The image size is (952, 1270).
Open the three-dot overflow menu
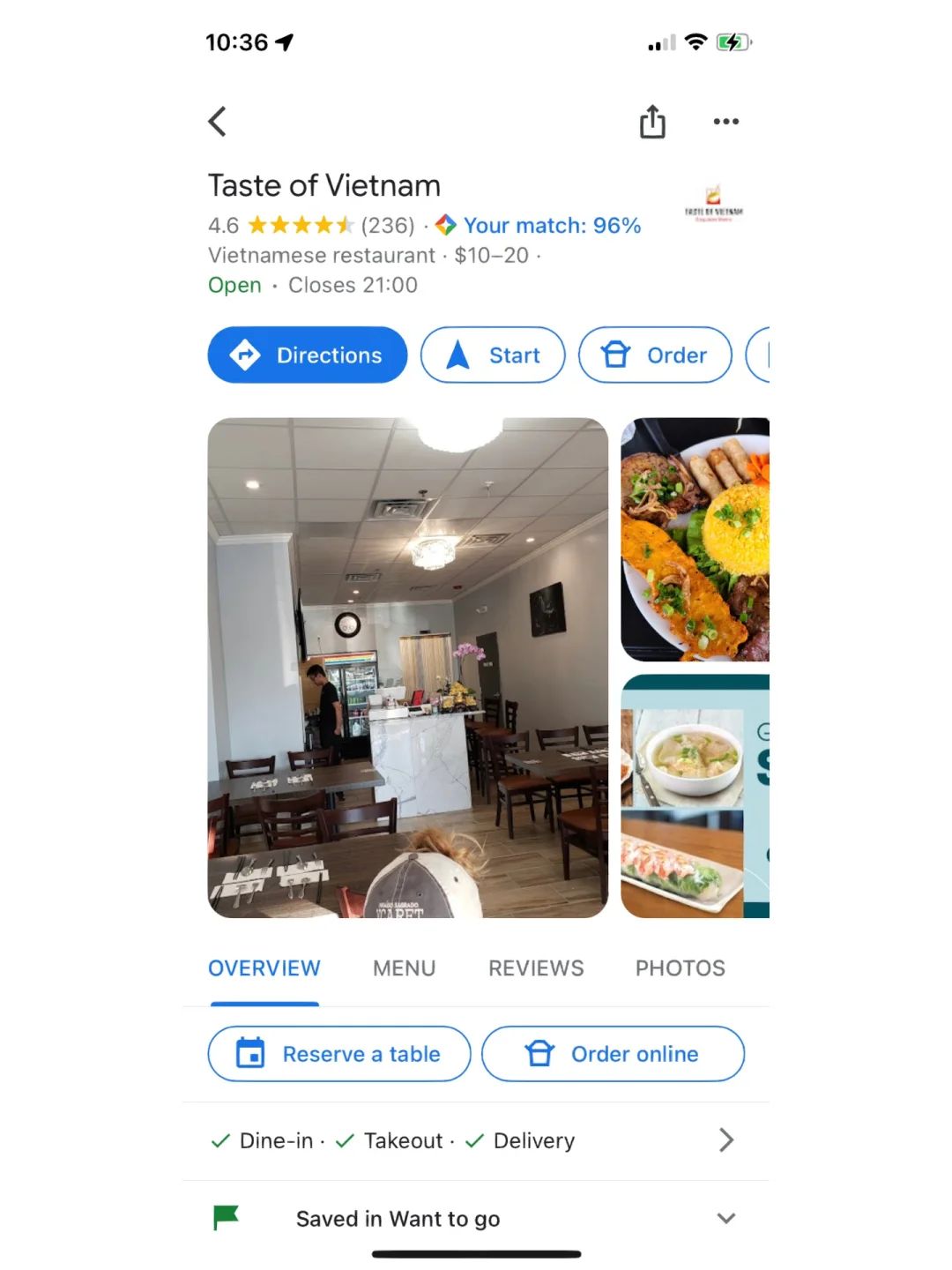click(725, 122)
